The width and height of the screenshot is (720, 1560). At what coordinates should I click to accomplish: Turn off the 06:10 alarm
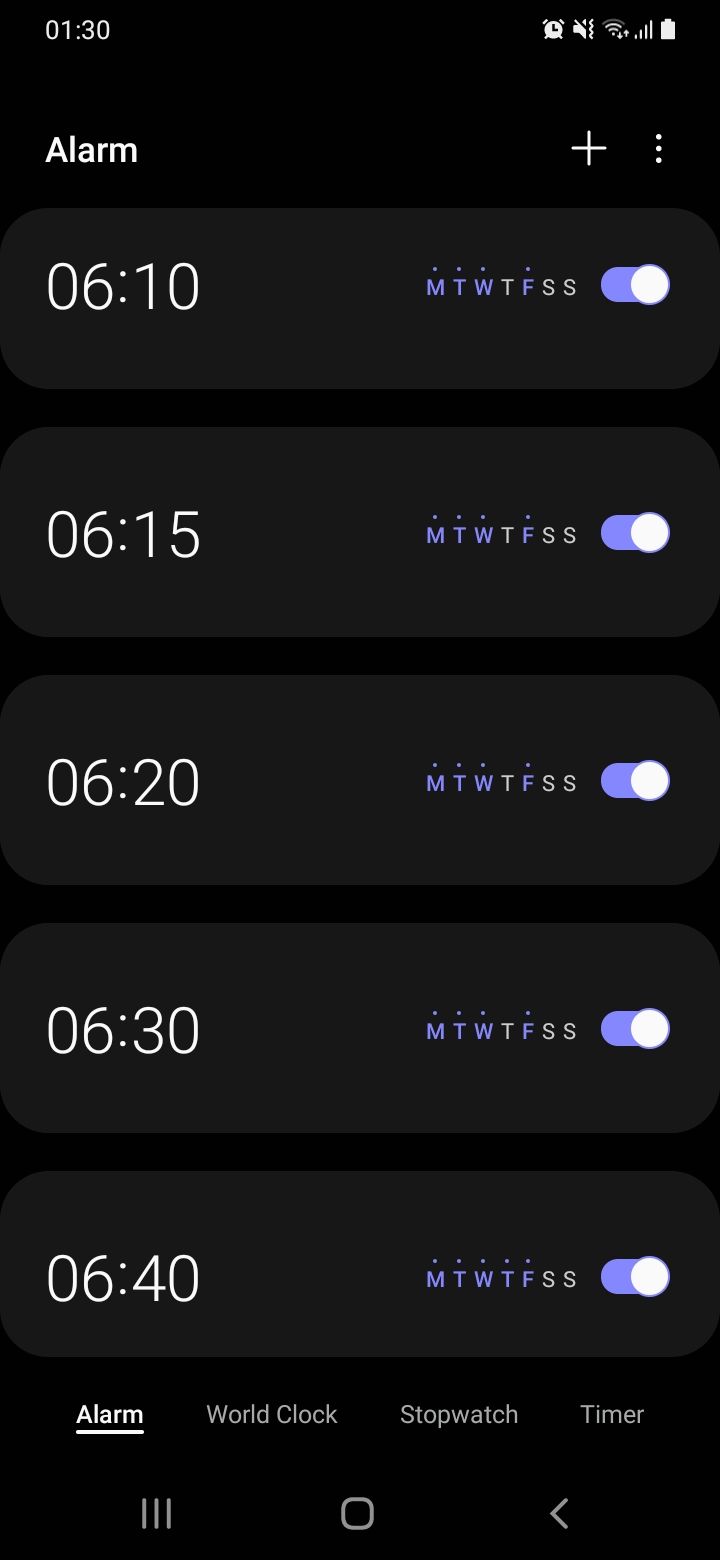point(635,285)
